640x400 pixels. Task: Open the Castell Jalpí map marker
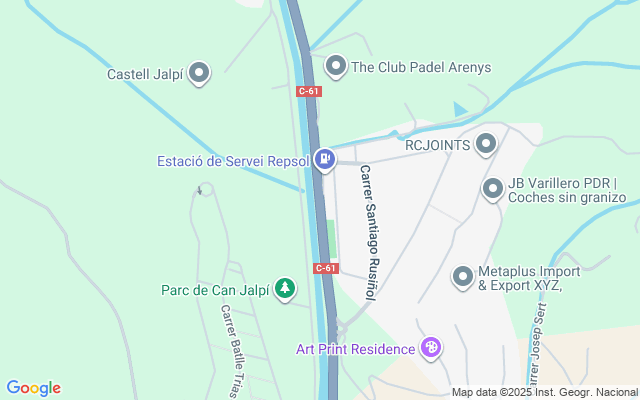pyautogui.click(x=199, y=73)
